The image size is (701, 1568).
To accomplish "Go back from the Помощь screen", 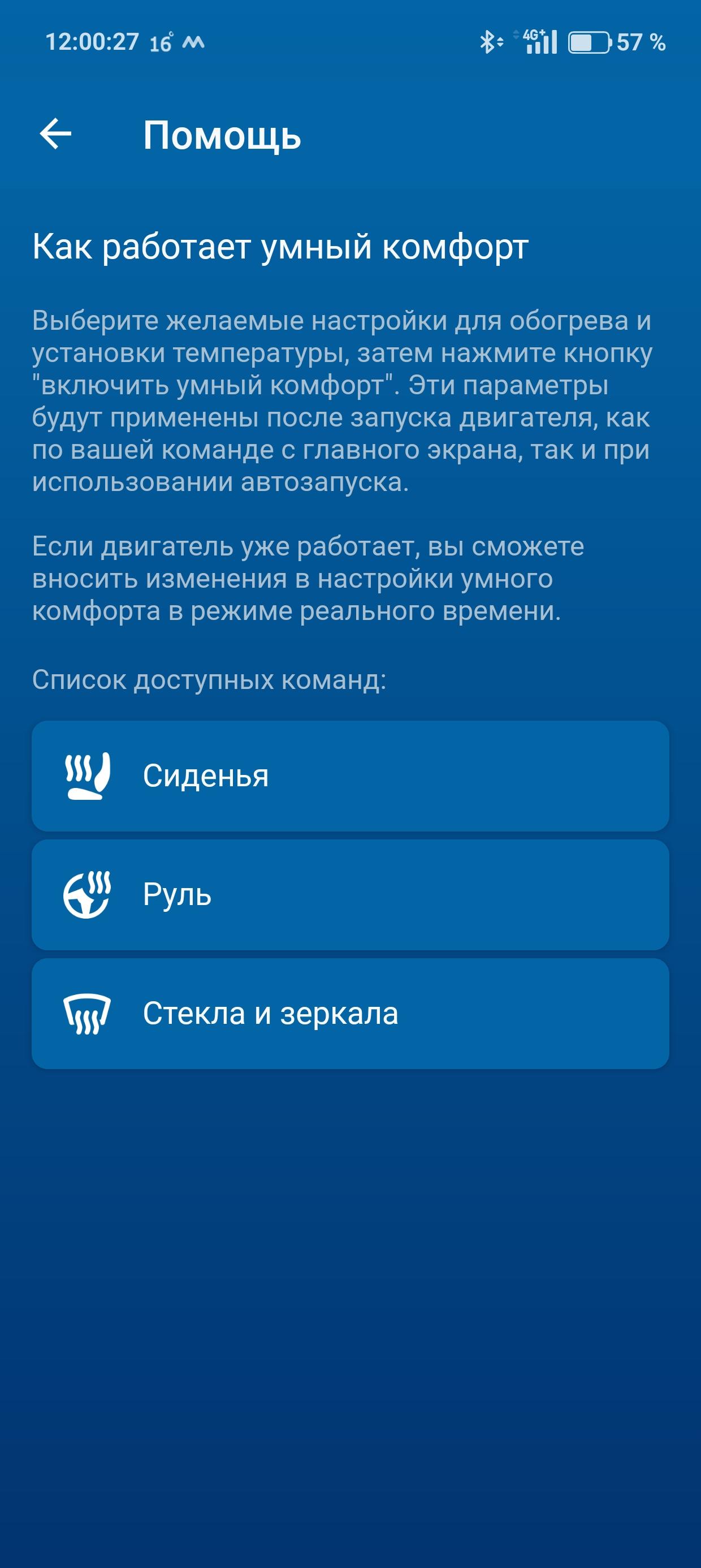I will pyautogui.click(x=55, y=134).
